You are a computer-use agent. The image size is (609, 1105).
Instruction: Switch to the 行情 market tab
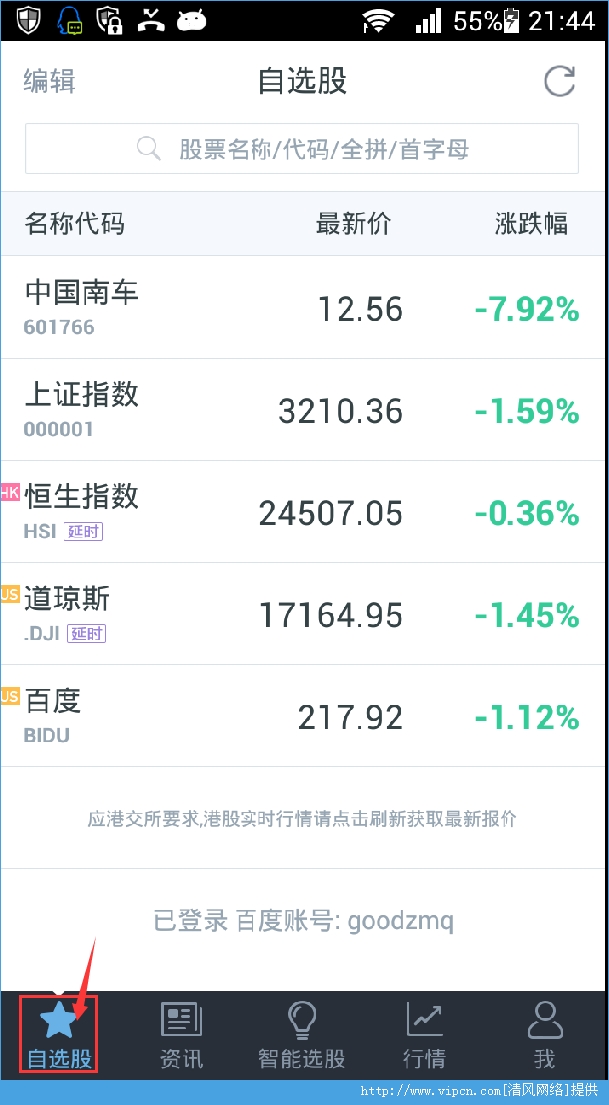pyautogui.click(x=424, y=1035)
